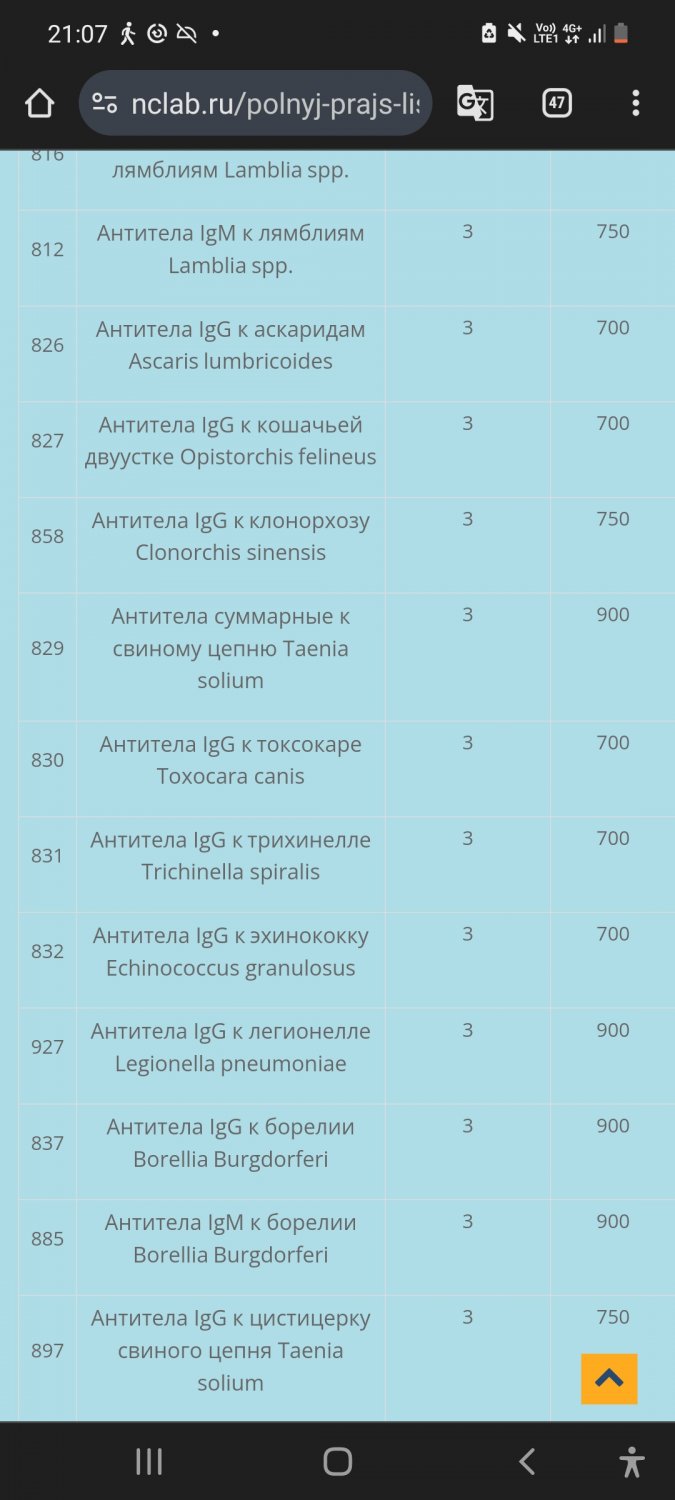Translate this page
The image size is (675, 1500).
click(475, 103)
